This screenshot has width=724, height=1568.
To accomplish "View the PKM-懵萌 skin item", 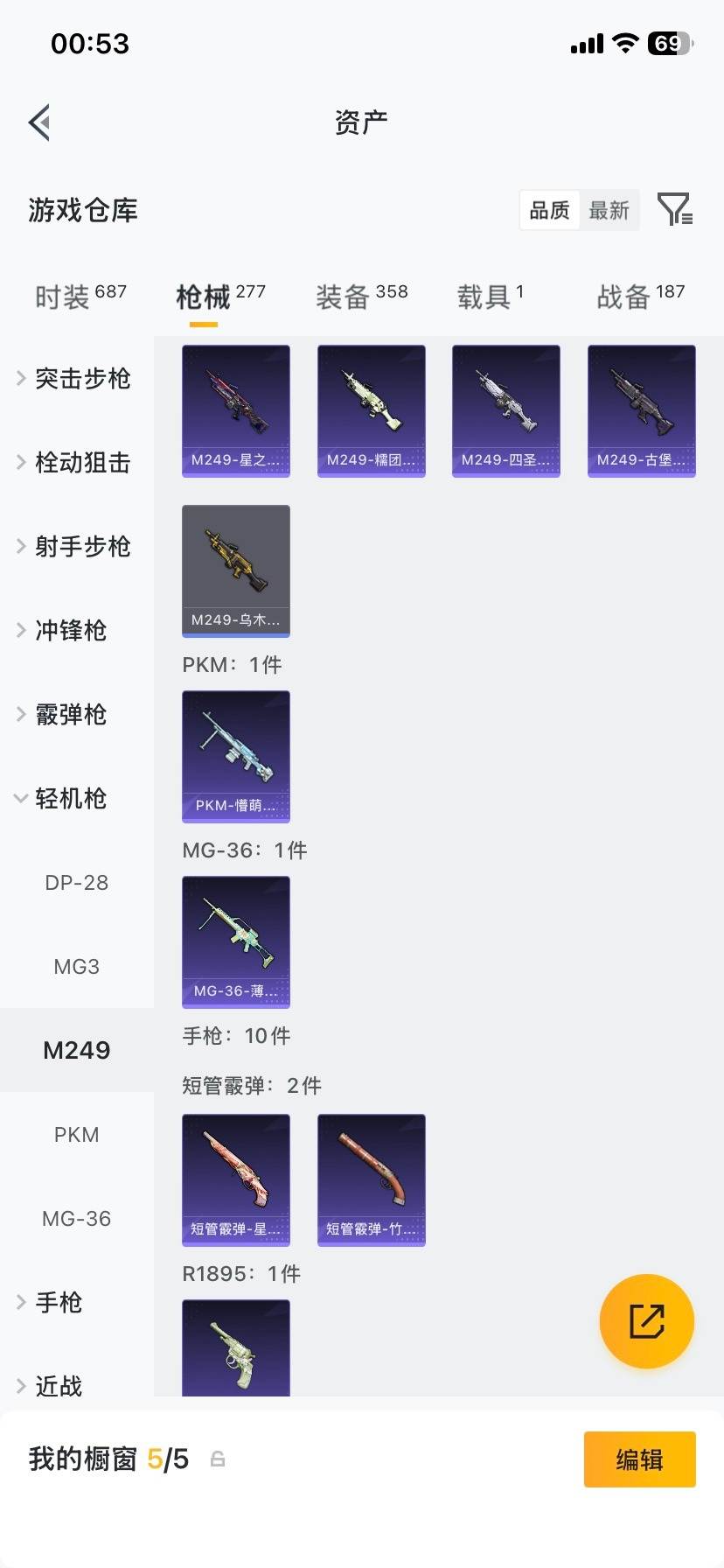I will [236, 756].
